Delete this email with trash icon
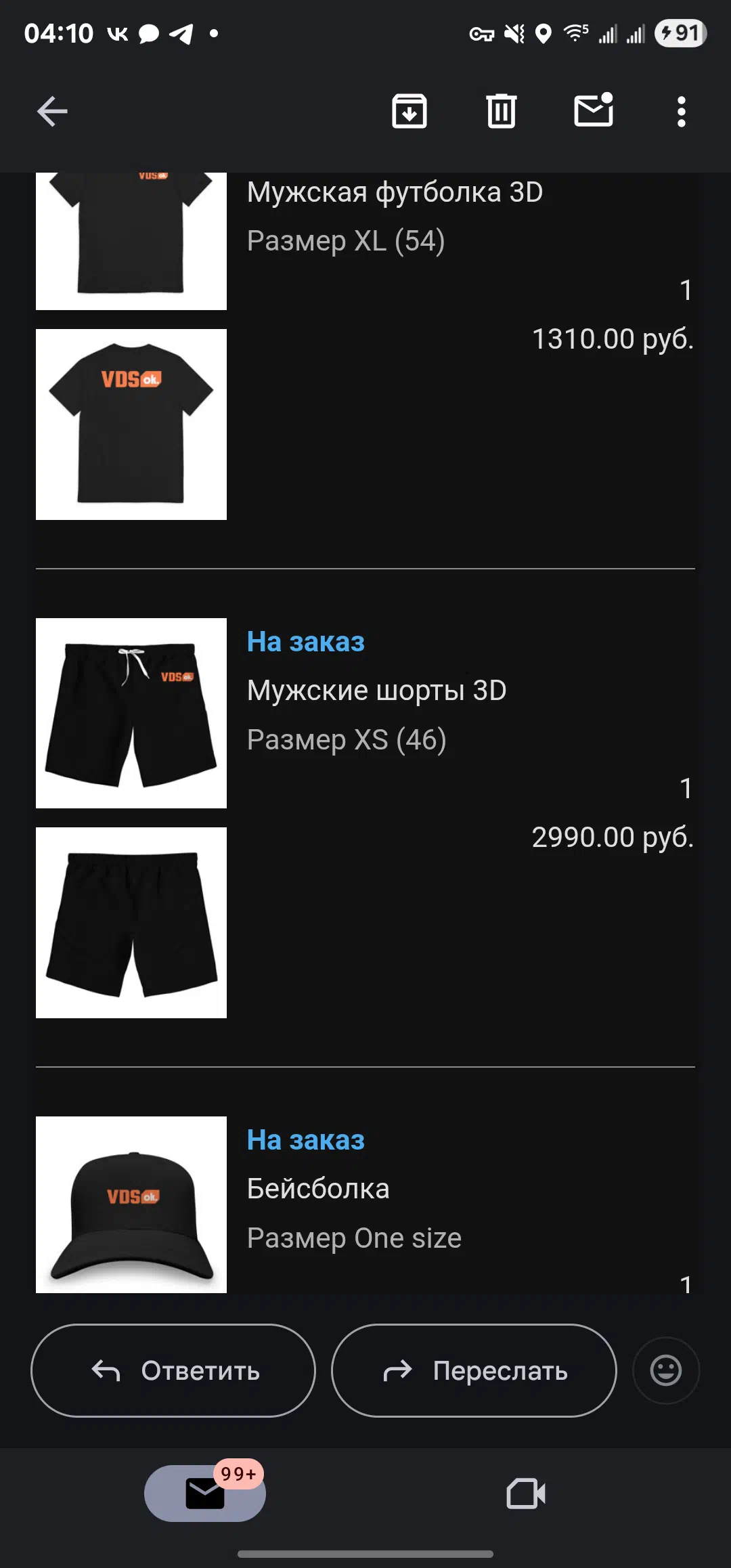Viewport: 731px width, 1568px height. (x=502, y=111)
